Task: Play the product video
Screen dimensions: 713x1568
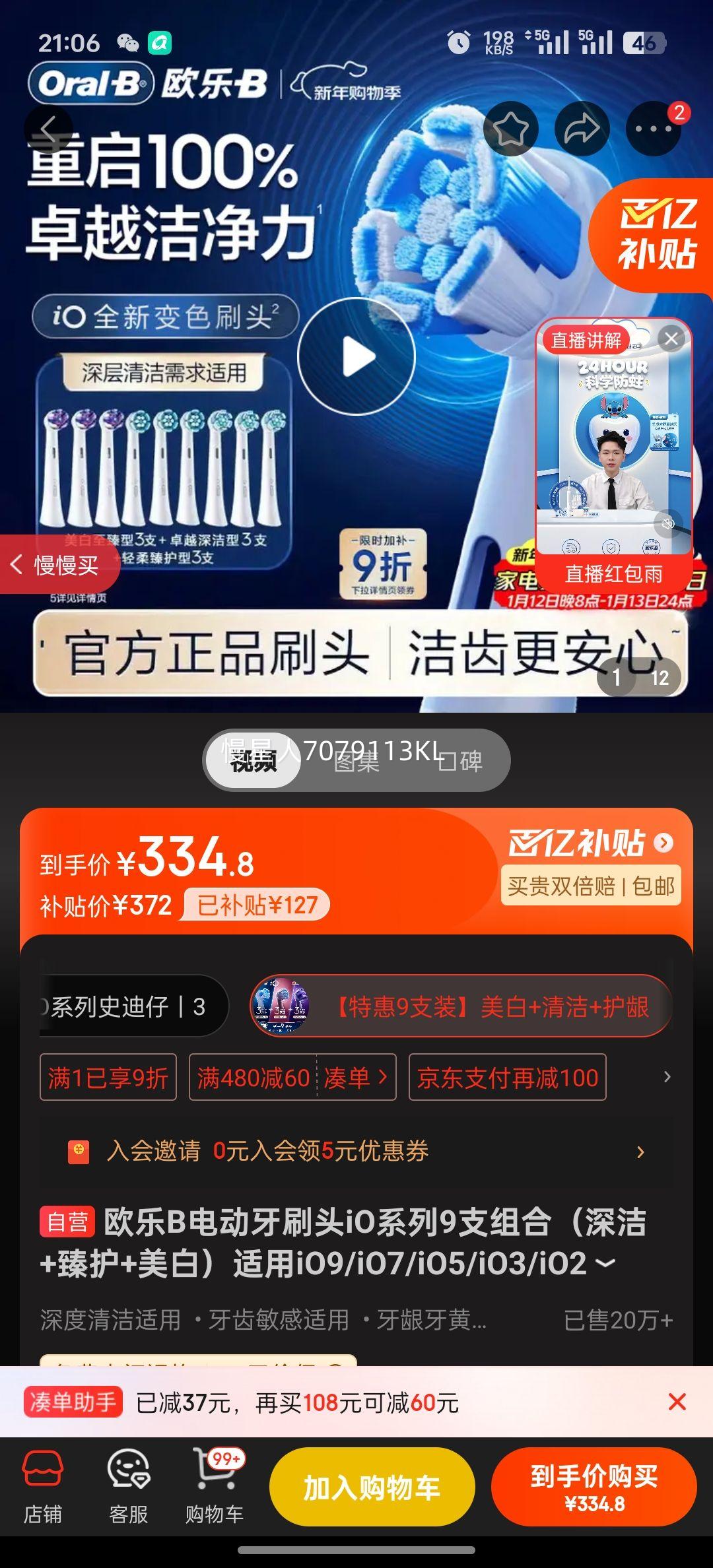Action: pyautogui.click(x=356, y=356)
